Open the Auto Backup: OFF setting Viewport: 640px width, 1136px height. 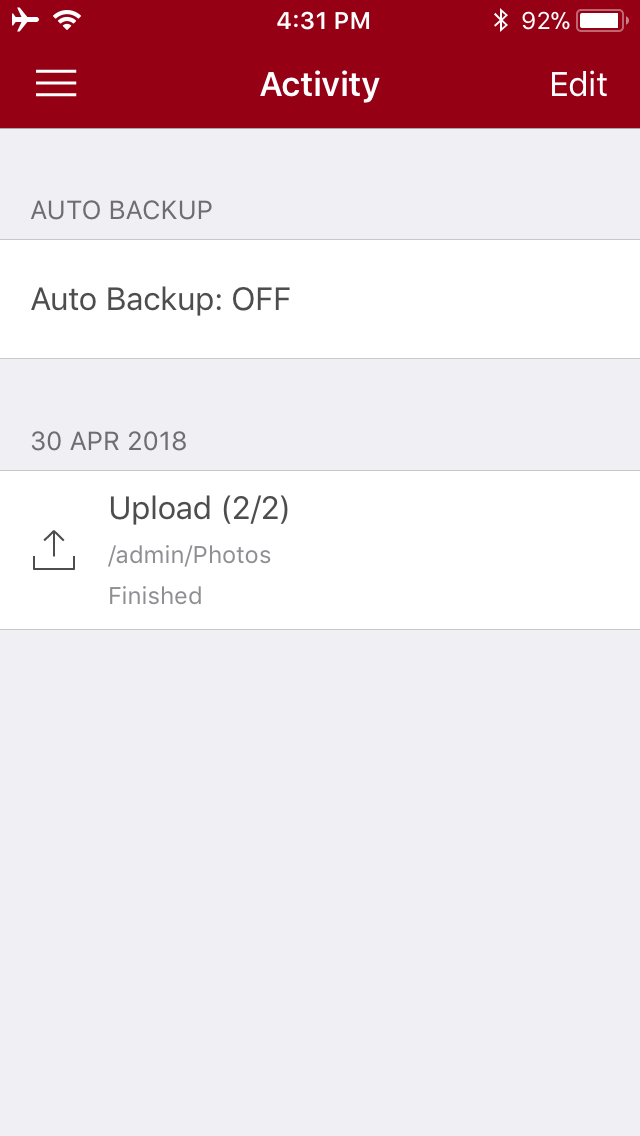click(x=320, y=298)
